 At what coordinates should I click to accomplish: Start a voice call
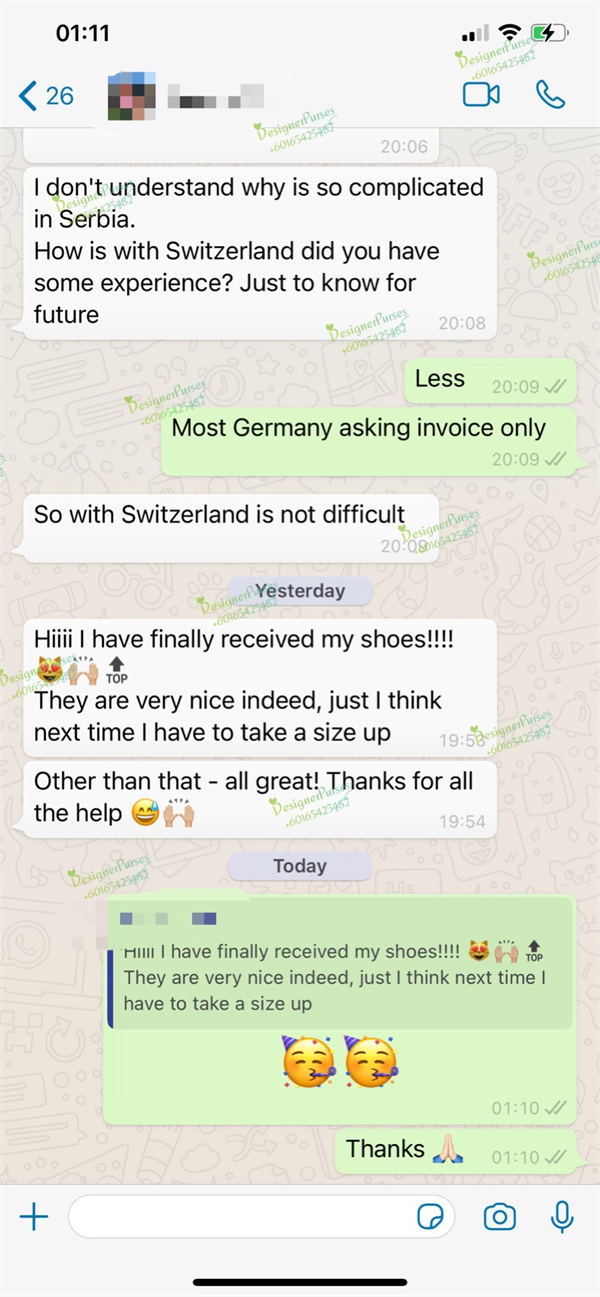(x=550, y=95)
